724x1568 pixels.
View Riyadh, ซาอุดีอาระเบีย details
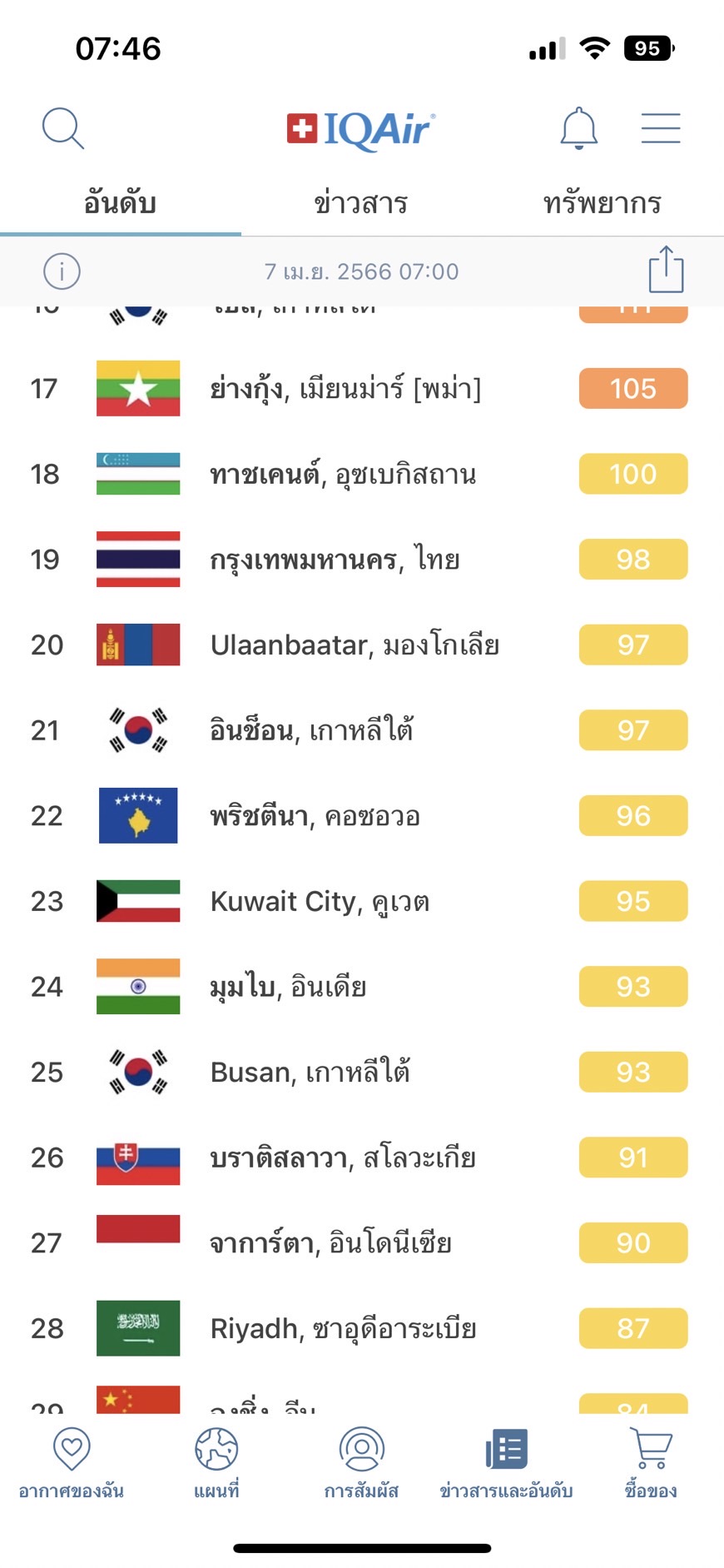pos(343,1329)
